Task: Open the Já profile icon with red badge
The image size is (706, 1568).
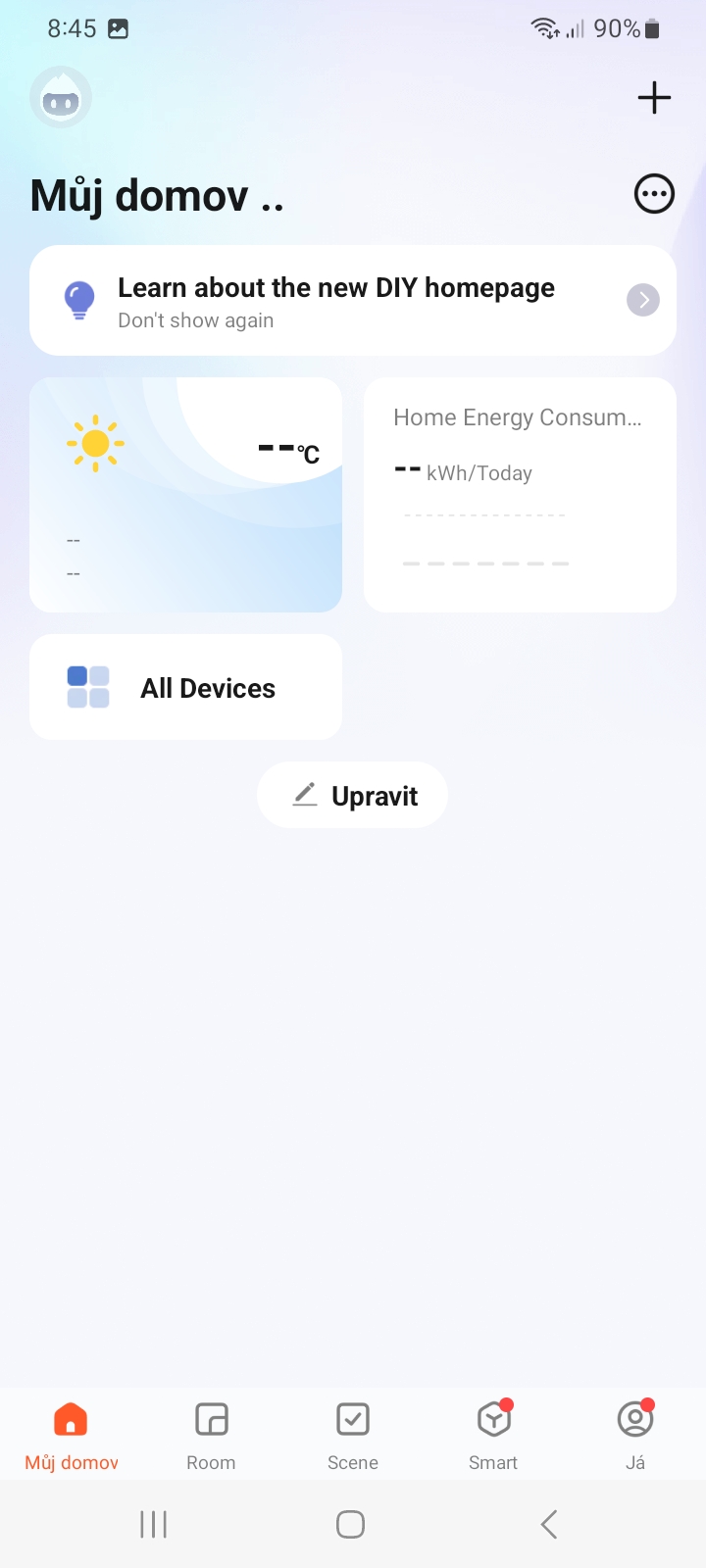Action: (634, 1418)
